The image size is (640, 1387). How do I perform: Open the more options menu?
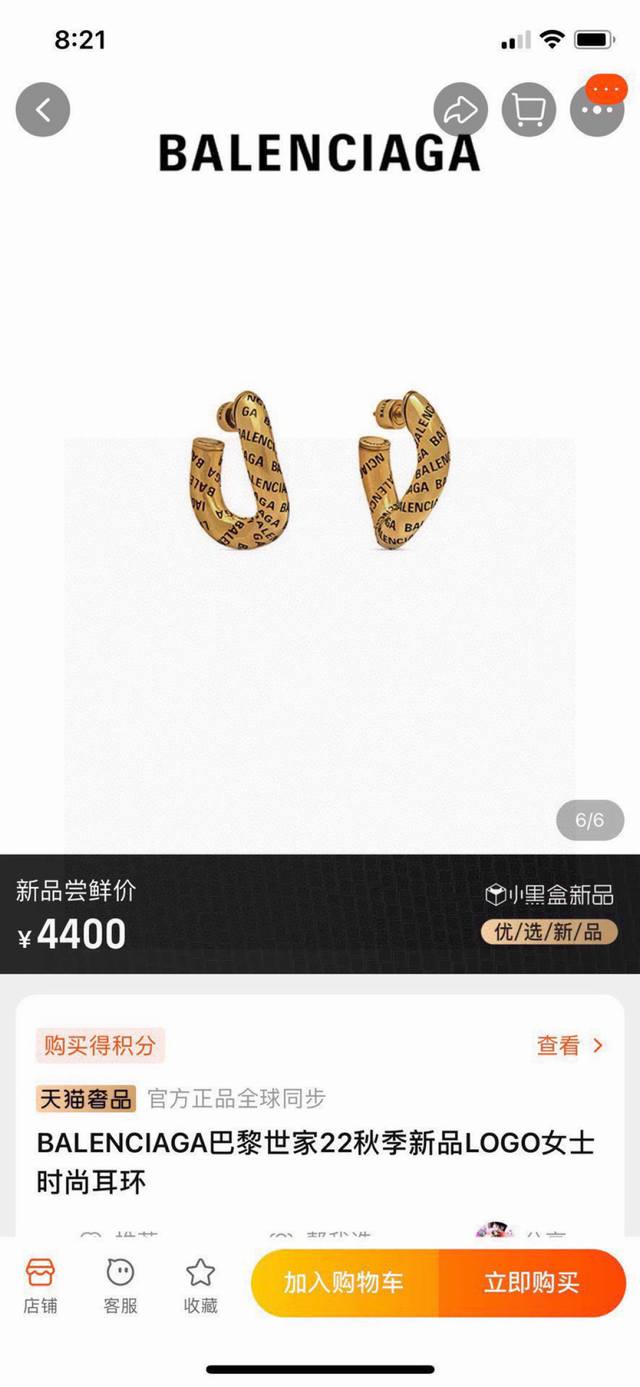point(597,109)
